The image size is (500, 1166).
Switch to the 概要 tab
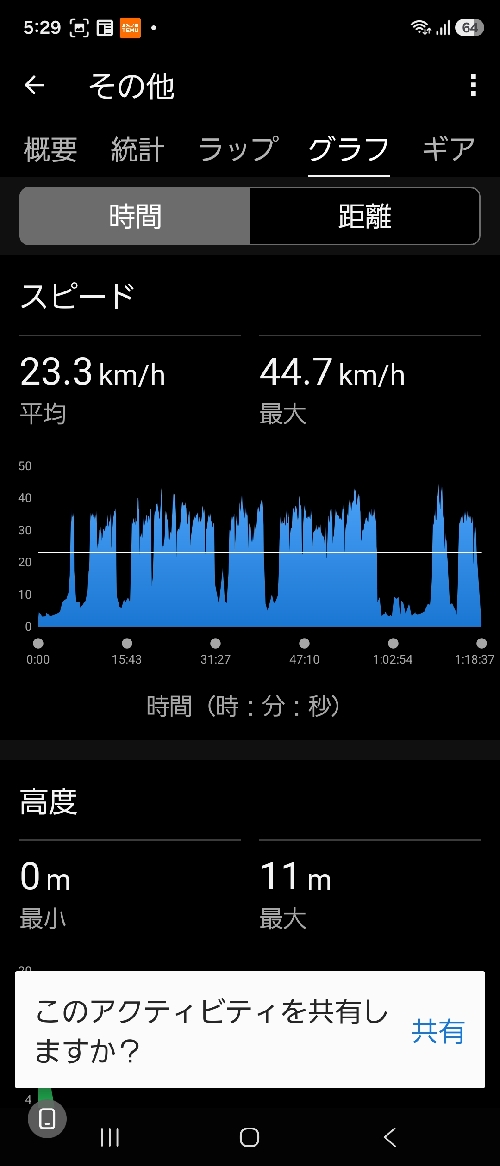tap(51, 149)
